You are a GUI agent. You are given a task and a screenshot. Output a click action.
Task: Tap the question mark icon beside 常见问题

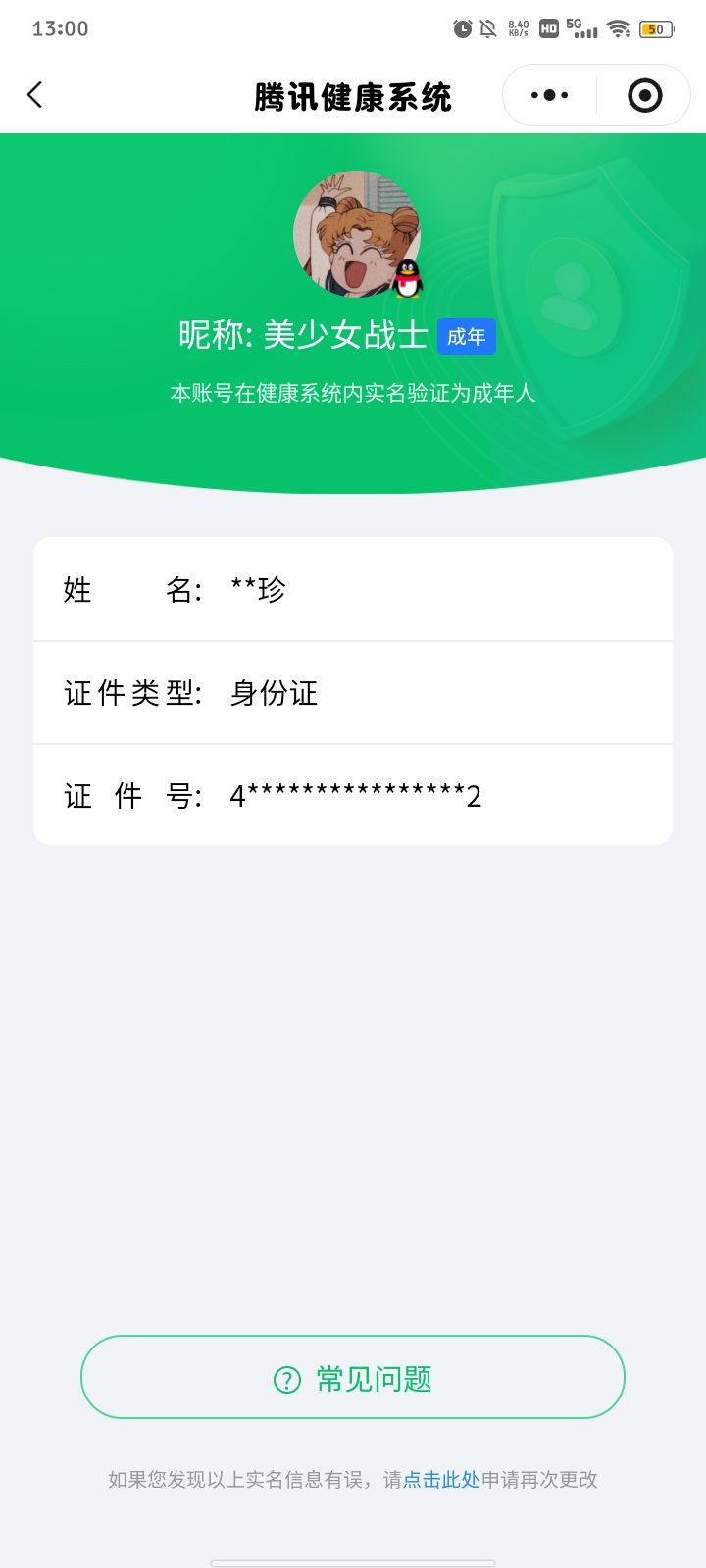tap(284, 1377)
